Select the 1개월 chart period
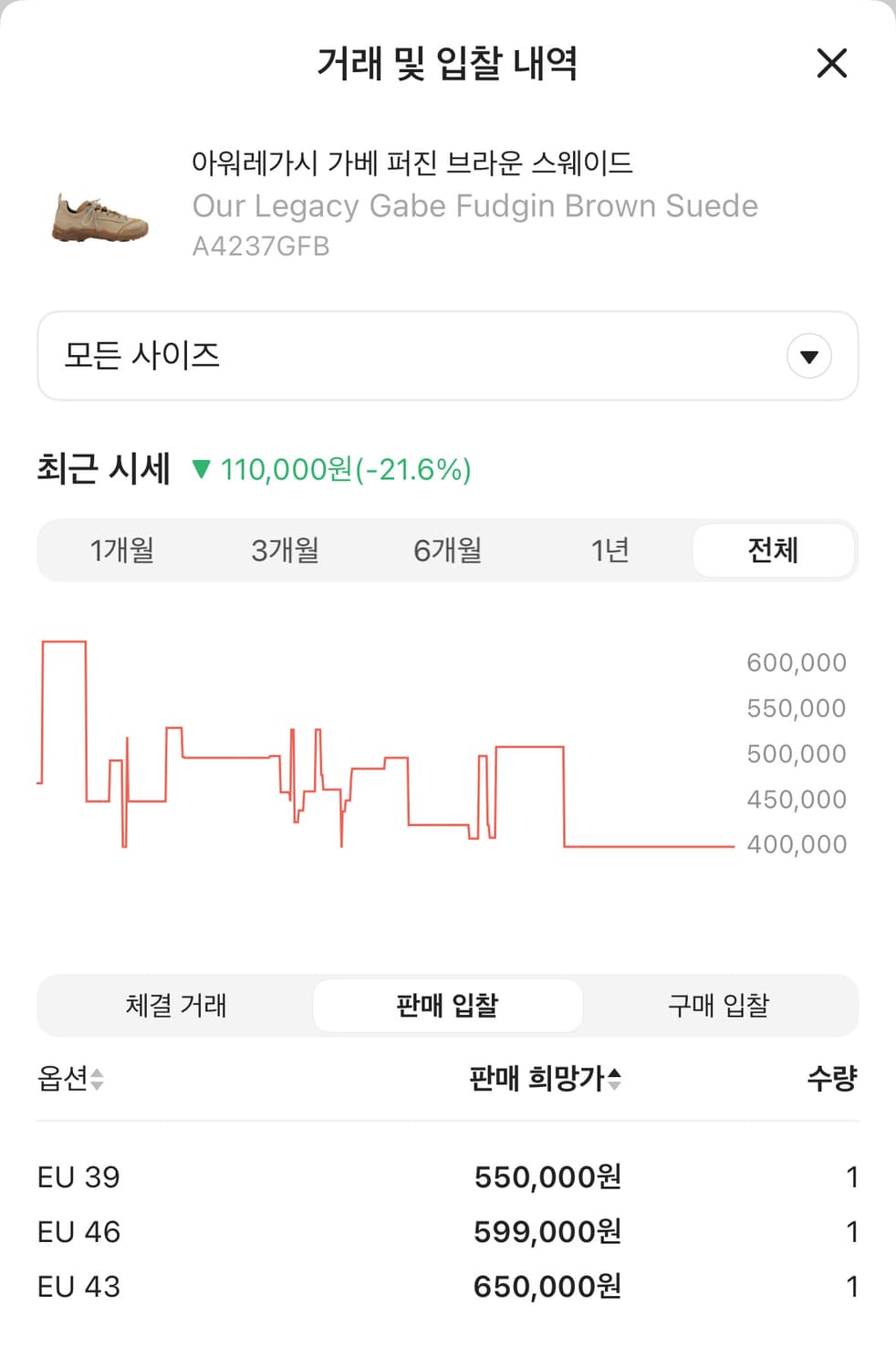Viewport: 896px width, 1369px height. point(121,549)
